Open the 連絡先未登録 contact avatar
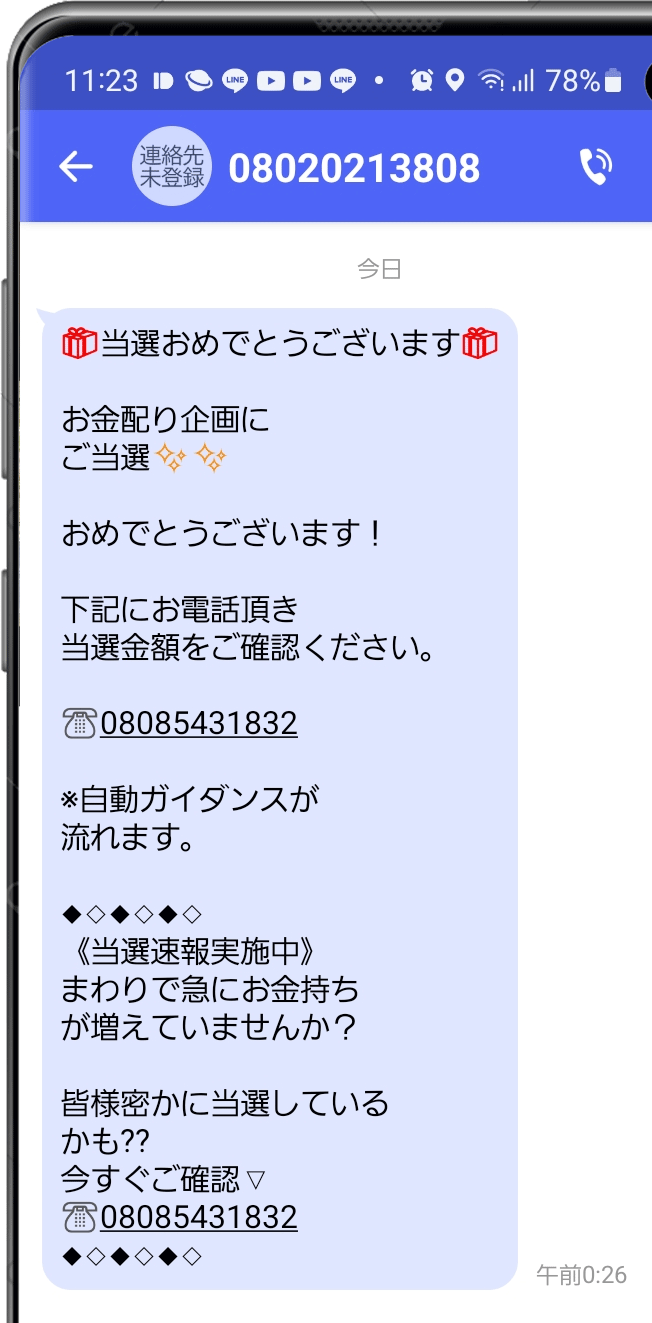 [x=171, y=168]
